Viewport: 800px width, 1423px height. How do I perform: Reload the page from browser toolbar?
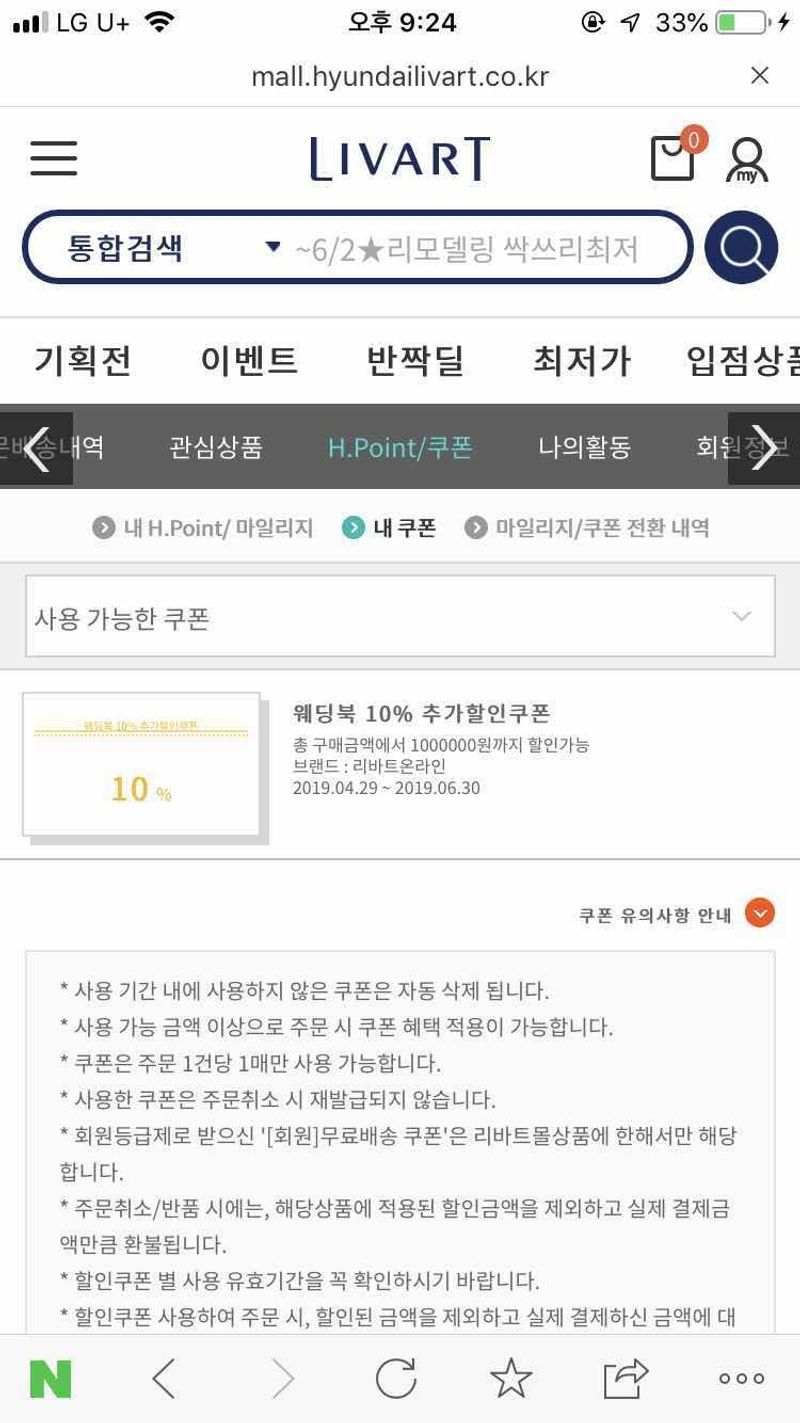point(396,1379)
